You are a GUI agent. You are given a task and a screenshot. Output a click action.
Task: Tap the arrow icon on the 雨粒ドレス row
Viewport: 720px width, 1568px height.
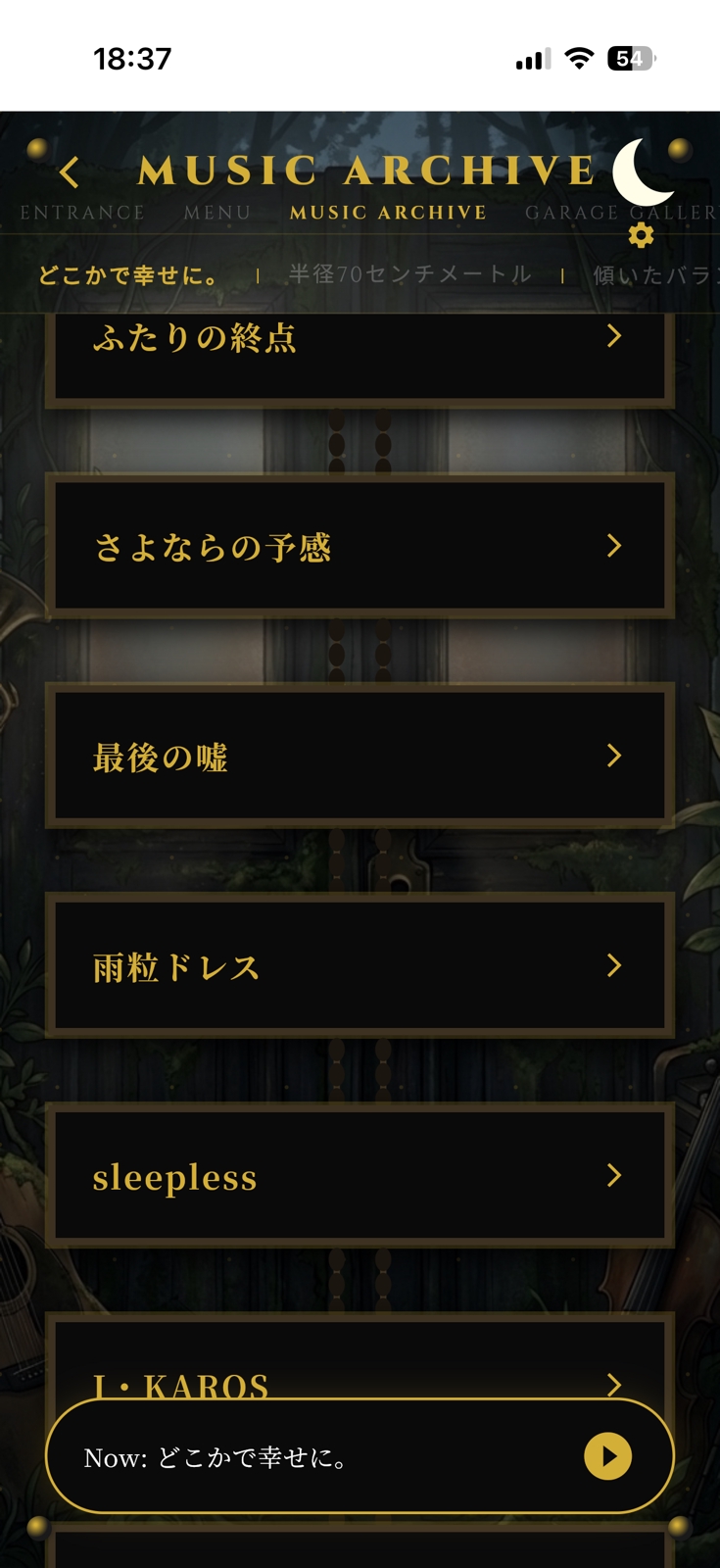614,965
